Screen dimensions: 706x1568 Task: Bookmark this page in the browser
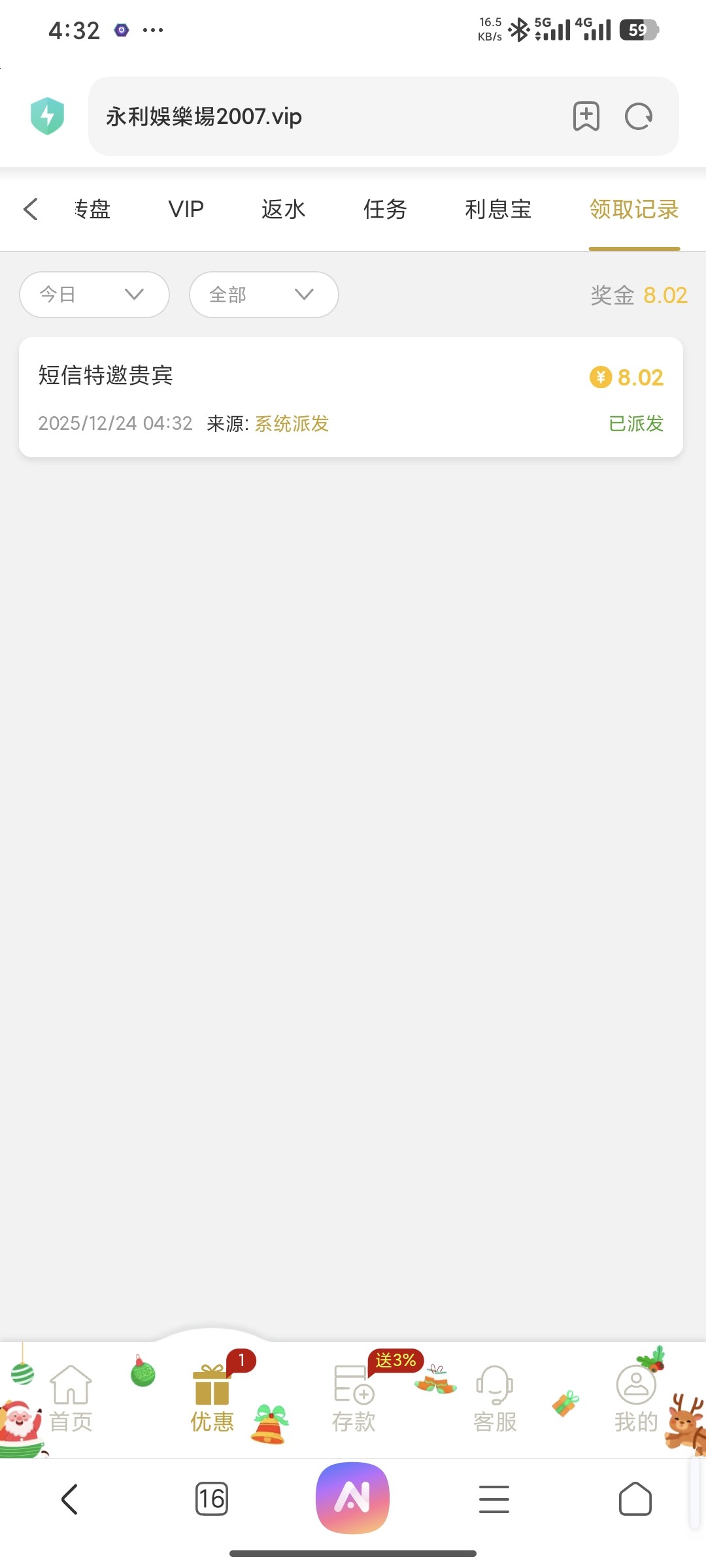coord(586,117)
